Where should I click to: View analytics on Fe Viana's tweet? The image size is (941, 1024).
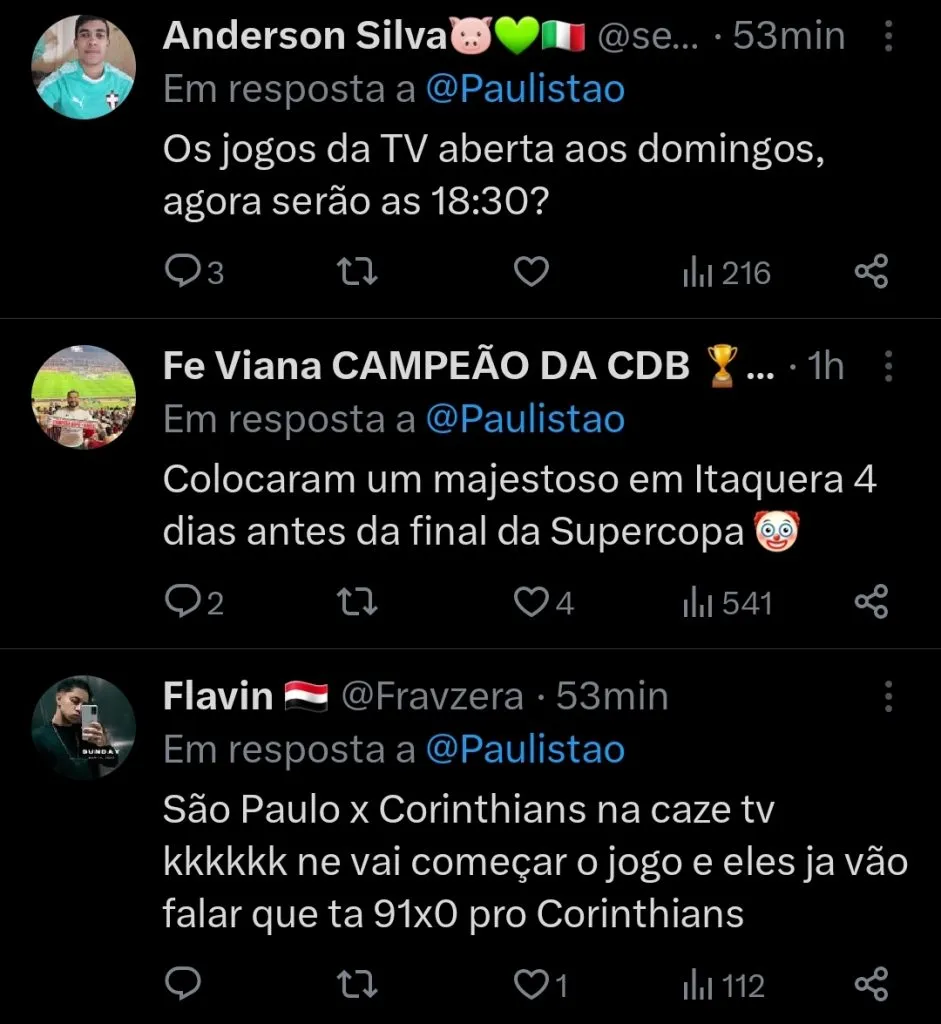tap(727, 602)
